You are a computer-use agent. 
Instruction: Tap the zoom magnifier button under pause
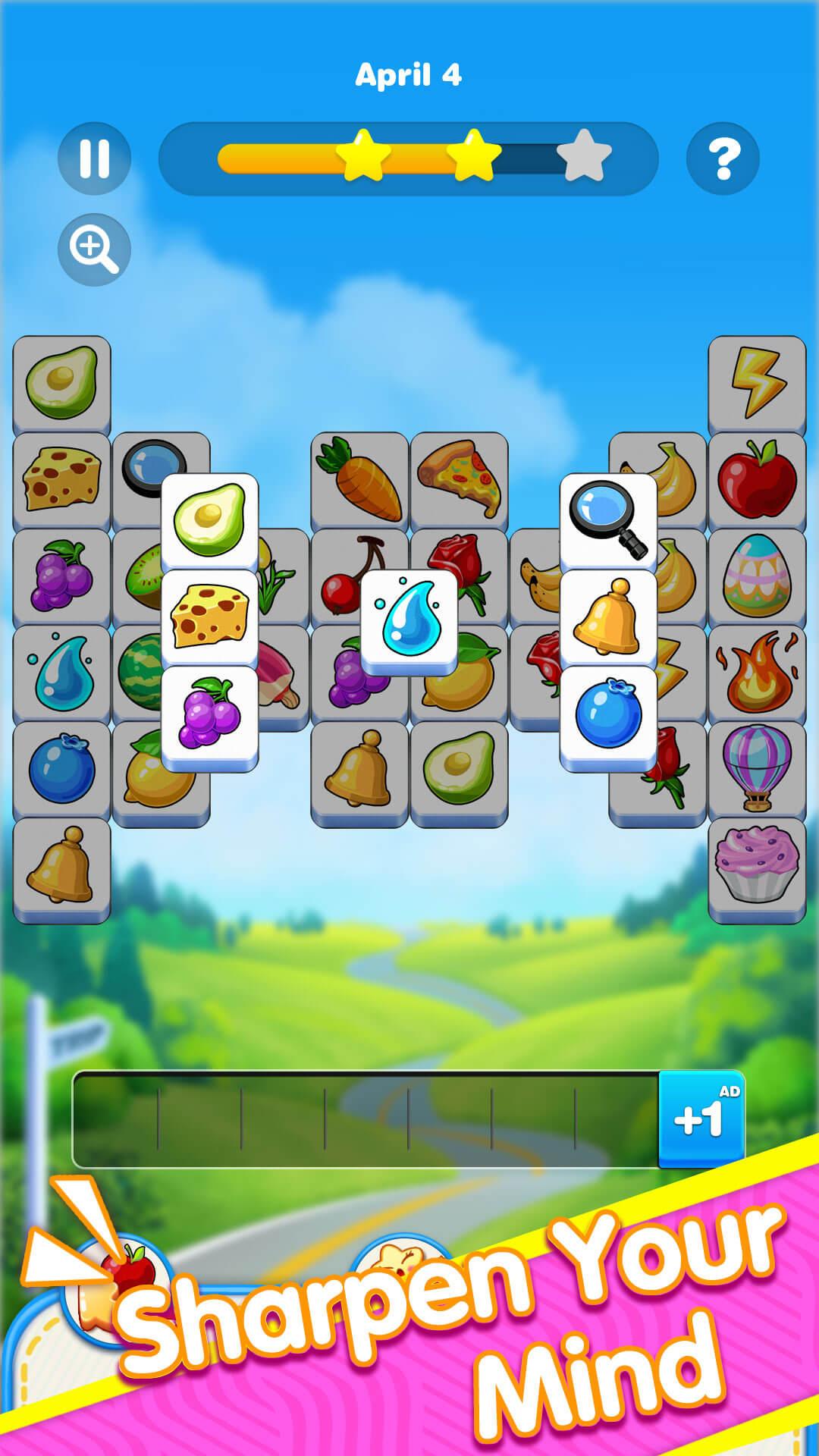click(x=94, y=249)
